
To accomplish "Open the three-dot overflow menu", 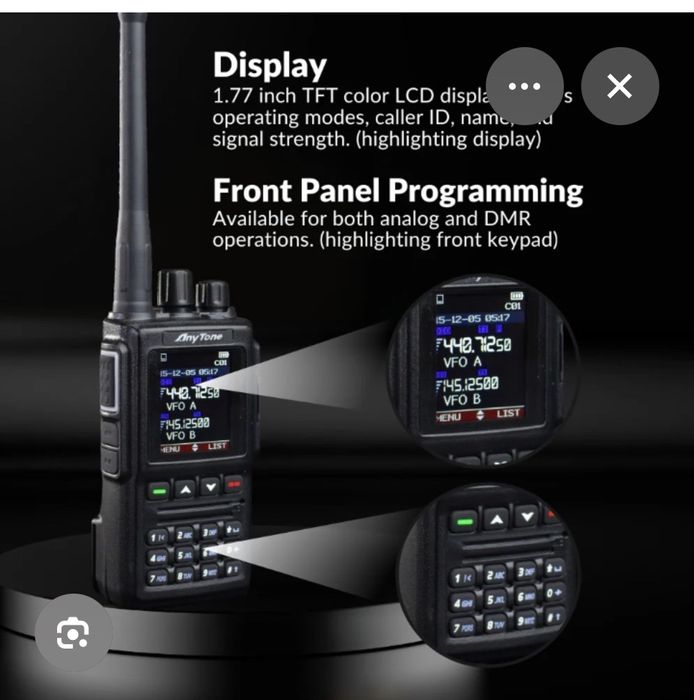I will (x=524, y=86).
